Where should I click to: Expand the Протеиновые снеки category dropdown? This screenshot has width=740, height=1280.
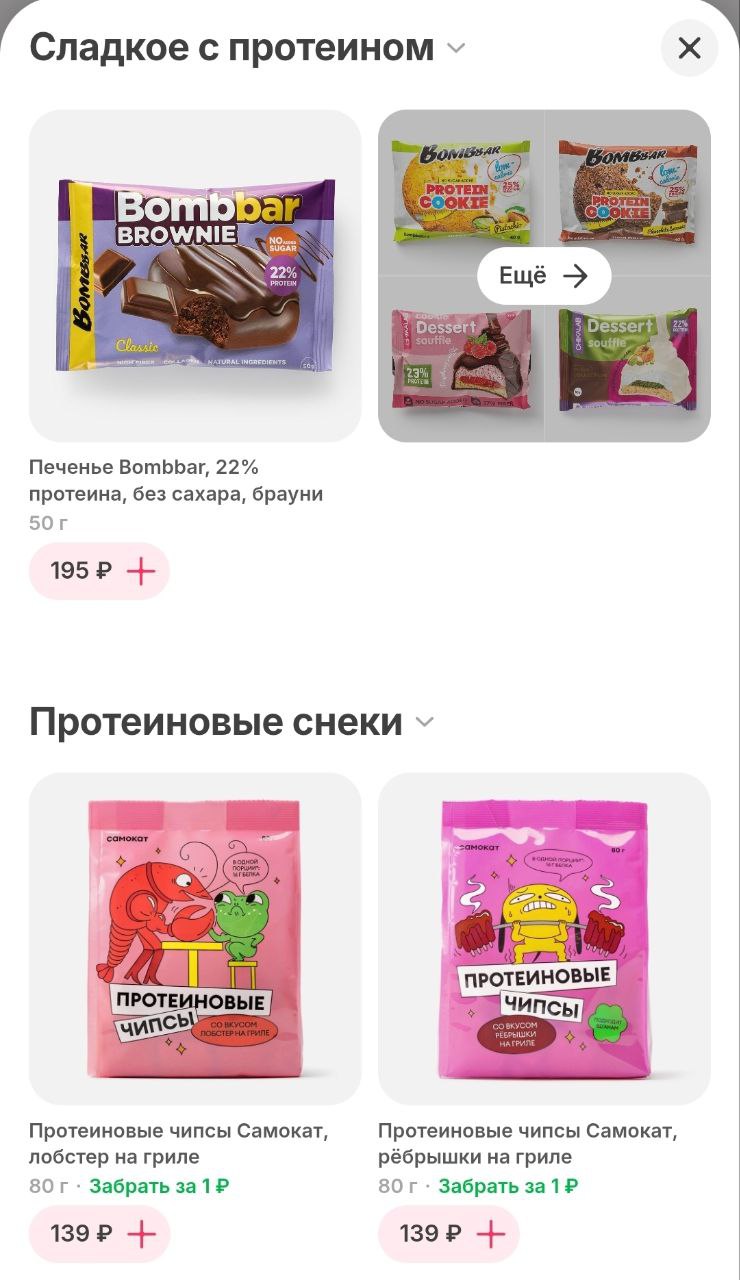click(x=425, y=722)
